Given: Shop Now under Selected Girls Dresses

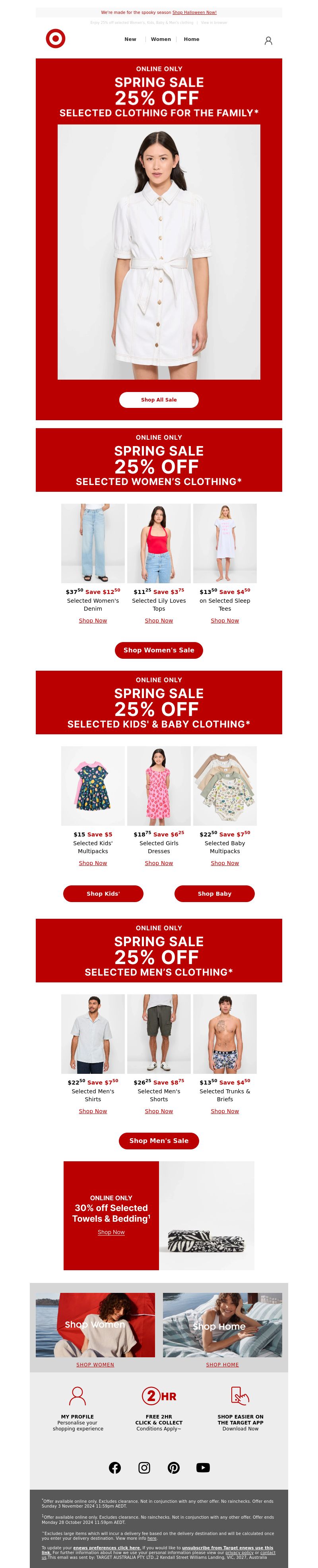Looking at the screenshot, I should (159, 863).
